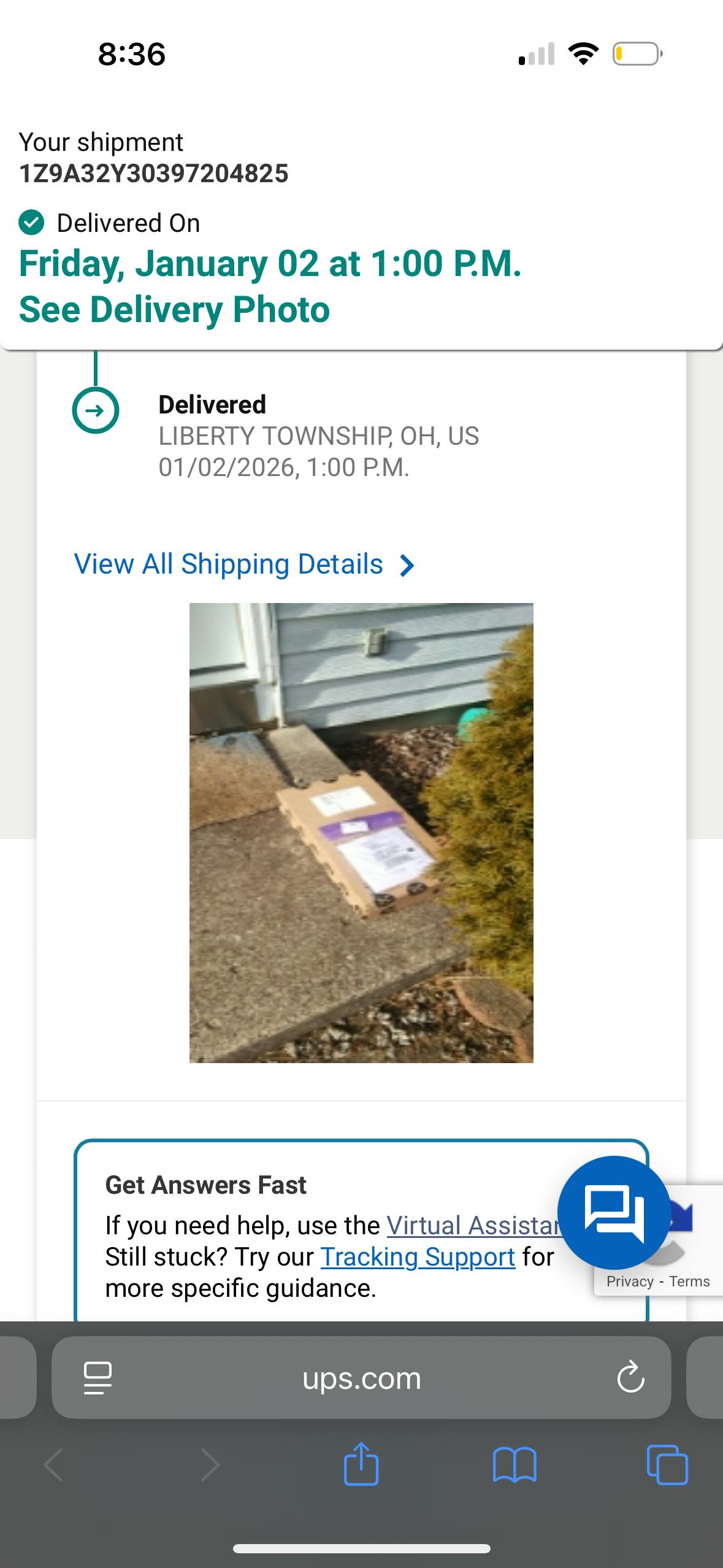Enlarge the delivery photo thumbnail
The image size is (723, 1568).
click(361, 832)
